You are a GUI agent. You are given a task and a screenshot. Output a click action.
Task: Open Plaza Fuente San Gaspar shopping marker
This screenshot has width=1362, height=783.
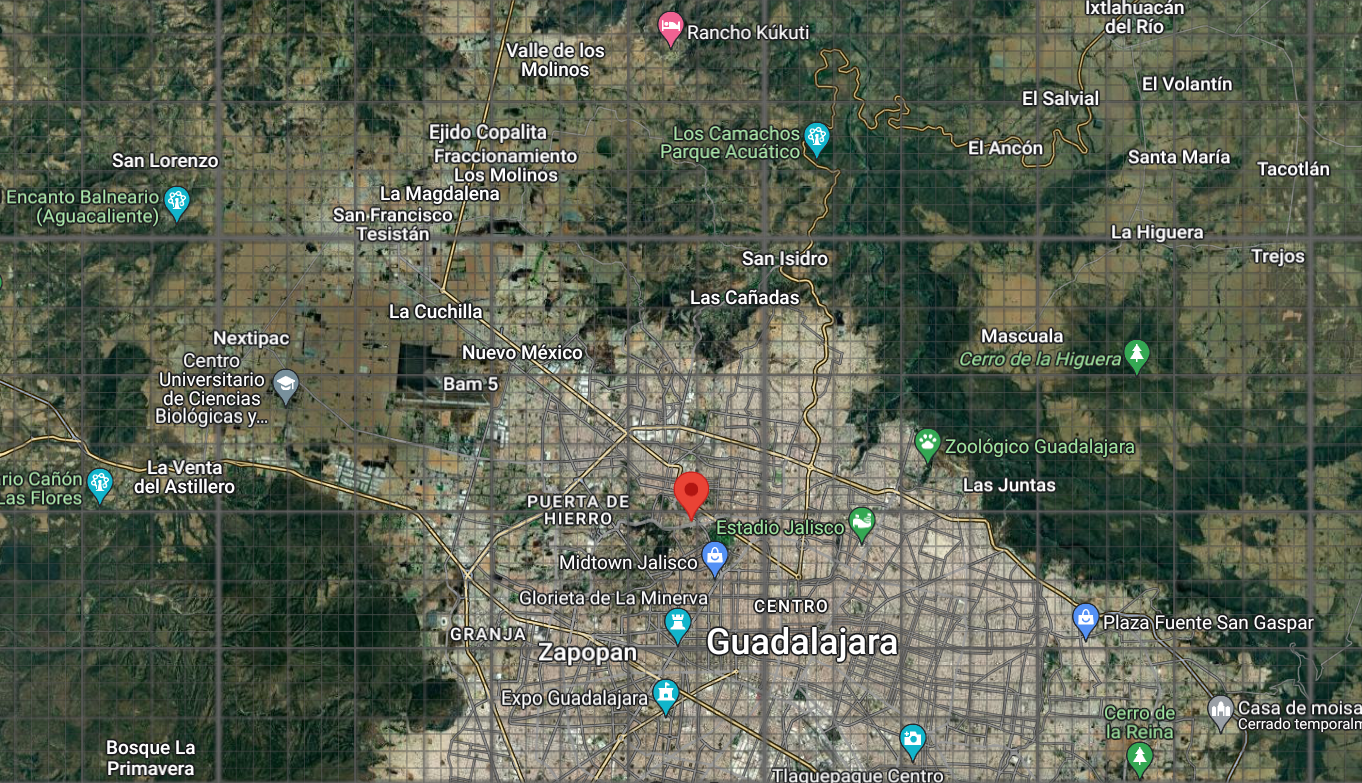pyautogui.click(x=1085, y=619)
